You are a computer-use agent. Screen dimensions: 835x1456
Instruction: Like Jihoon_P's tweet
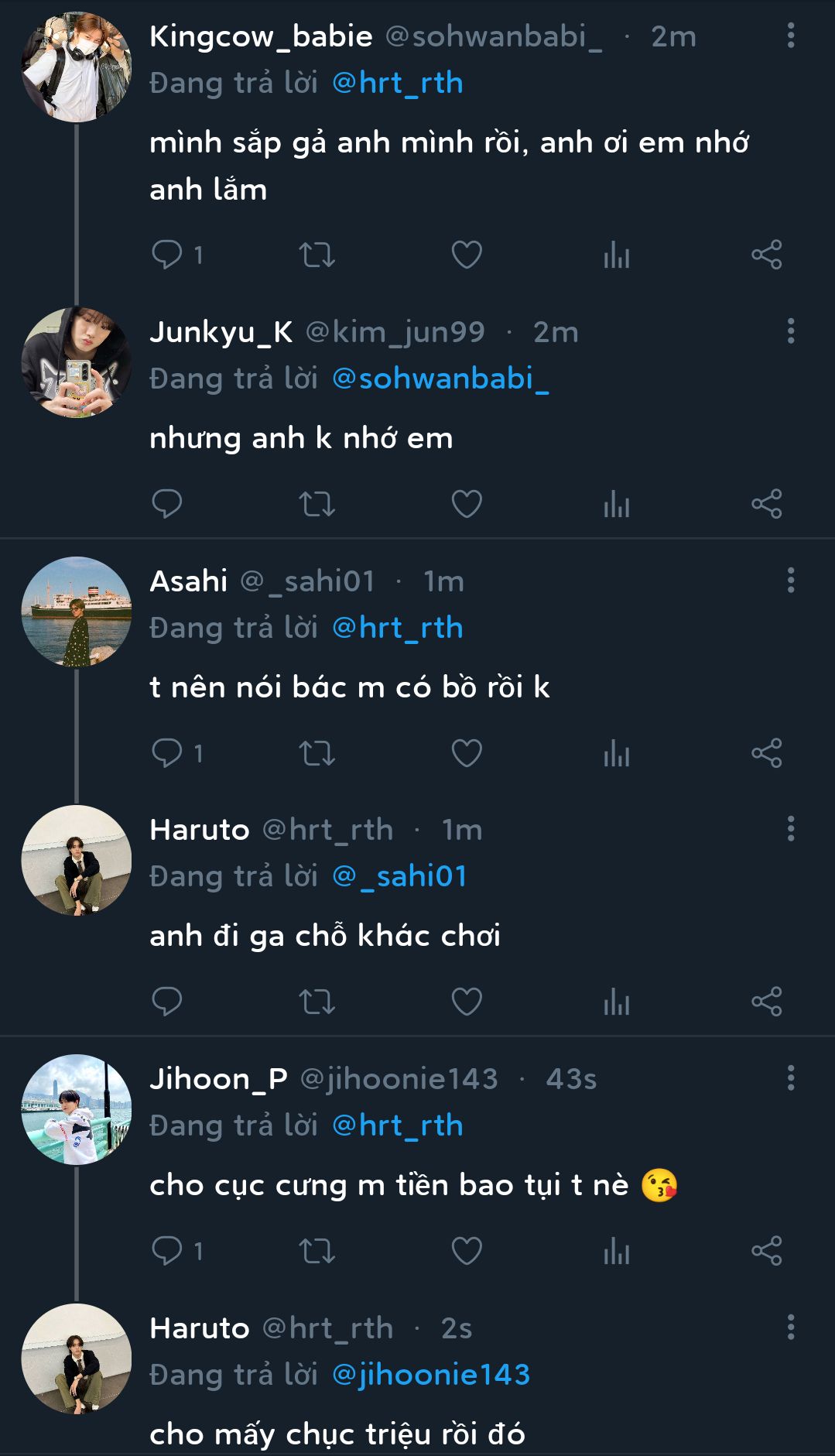(x=466, y=1251)
